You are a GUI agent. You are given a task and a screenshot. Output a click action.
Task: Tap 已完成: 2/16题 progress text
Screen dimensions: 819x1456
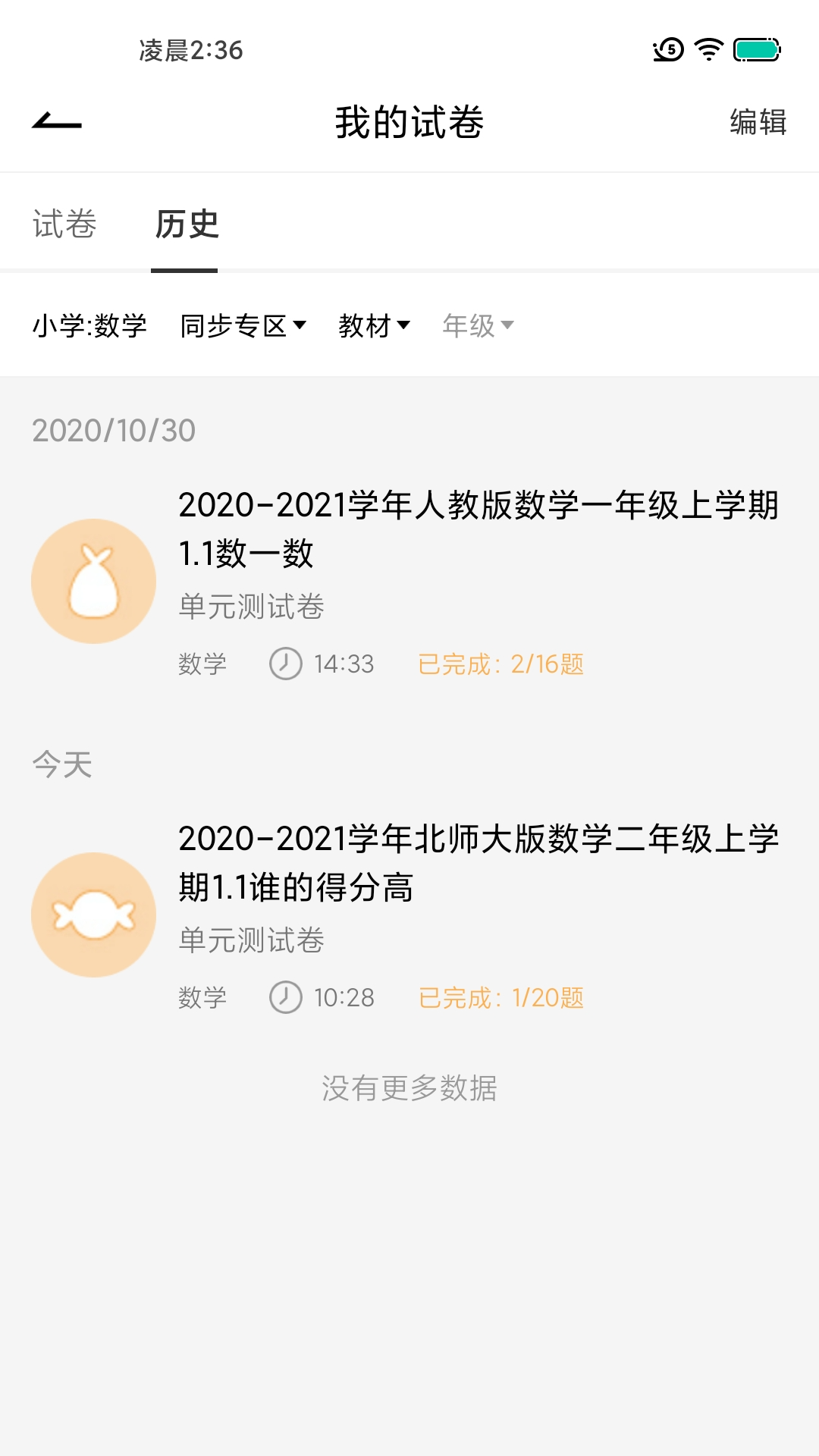tap(504, 664)
